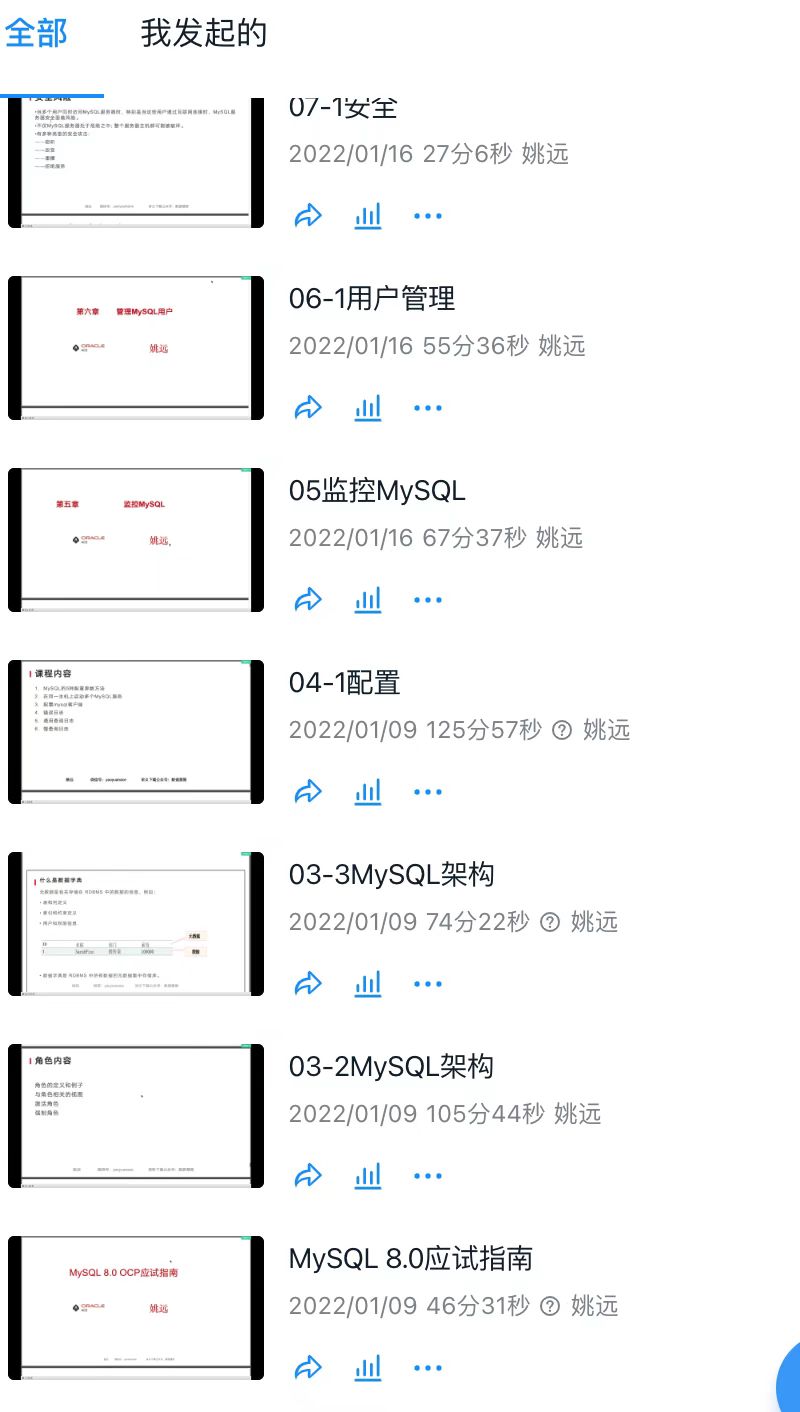
Task: Share the "06-1用户管理" recording
Action: point(308,407)
